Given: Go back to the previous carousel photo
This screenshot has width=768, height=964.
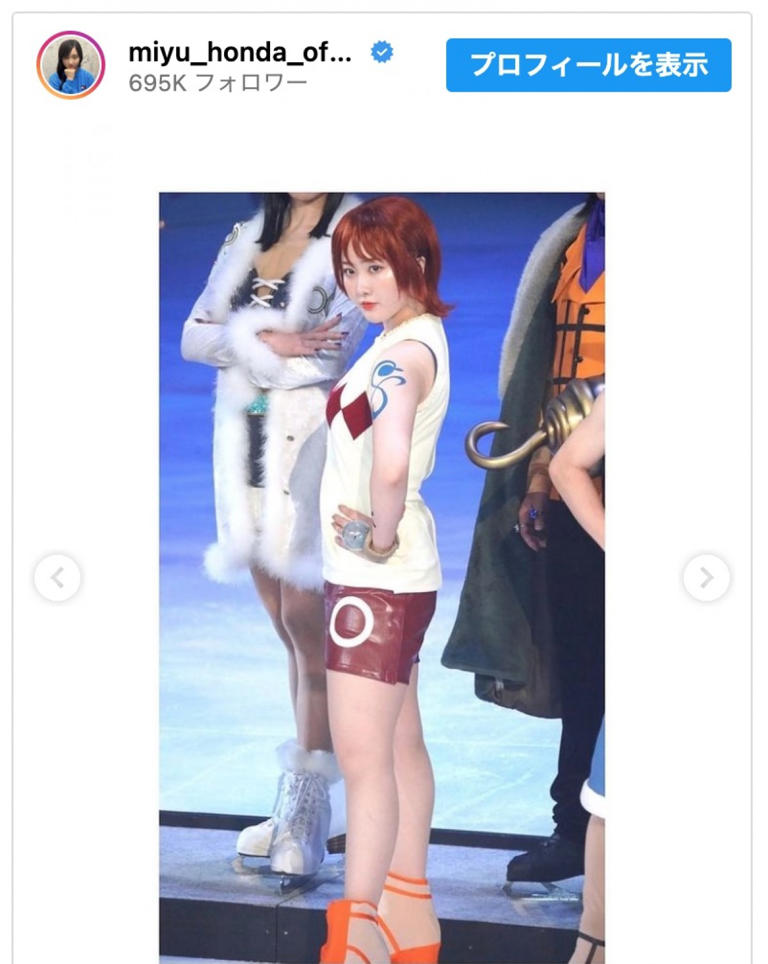Looking at the screenshot, I should 58,577.
